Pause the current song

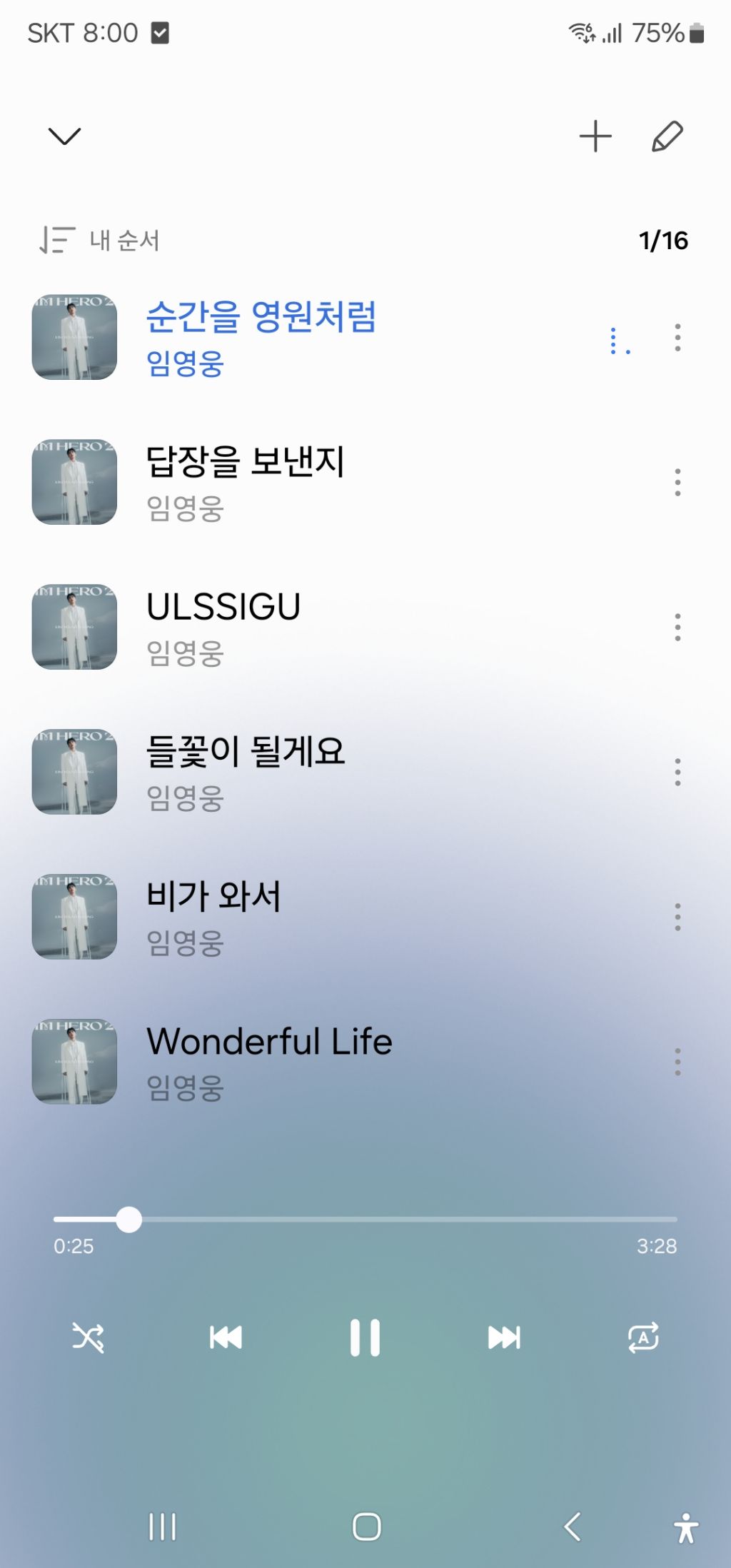[365, 1337]
